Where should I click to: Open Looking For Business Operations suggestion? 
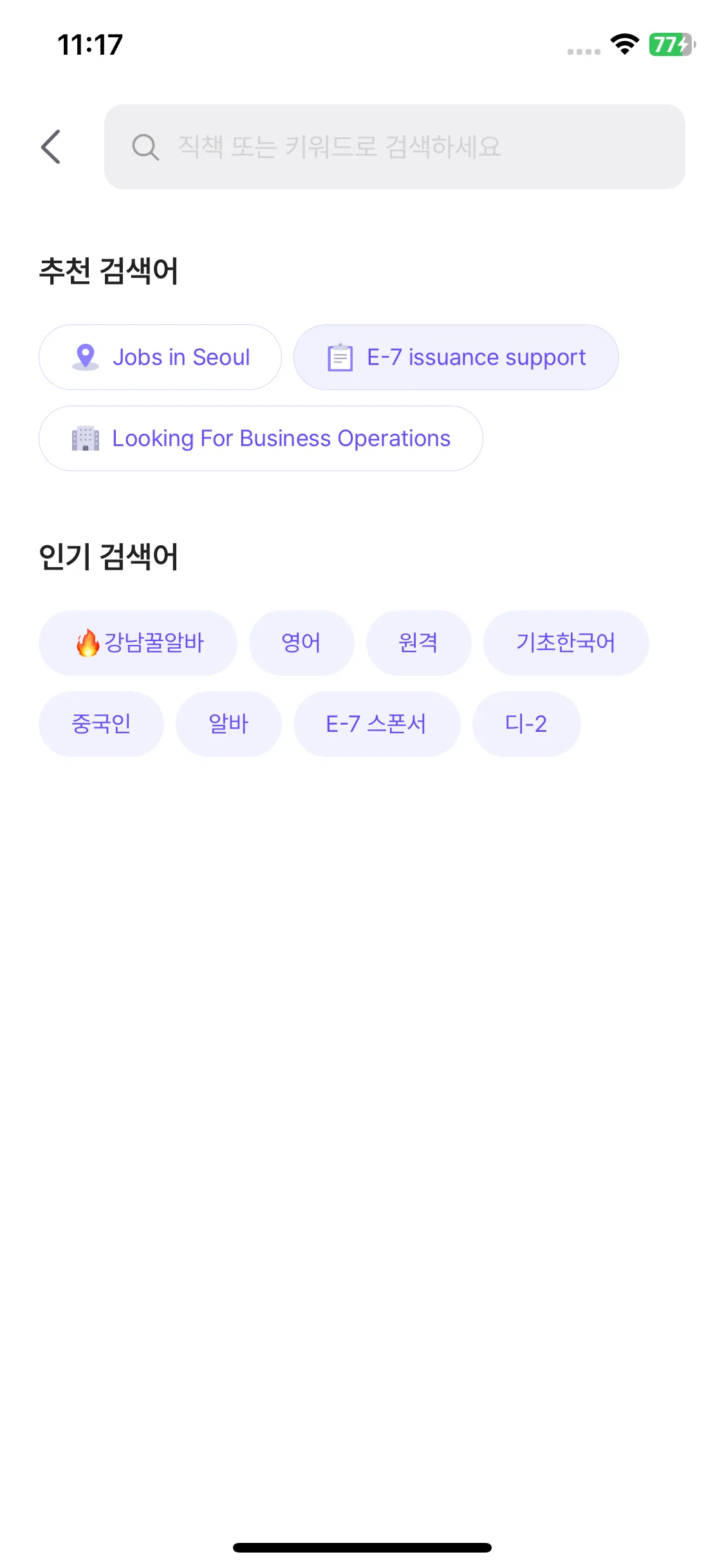pyautogui.click(x=261, y=438)
